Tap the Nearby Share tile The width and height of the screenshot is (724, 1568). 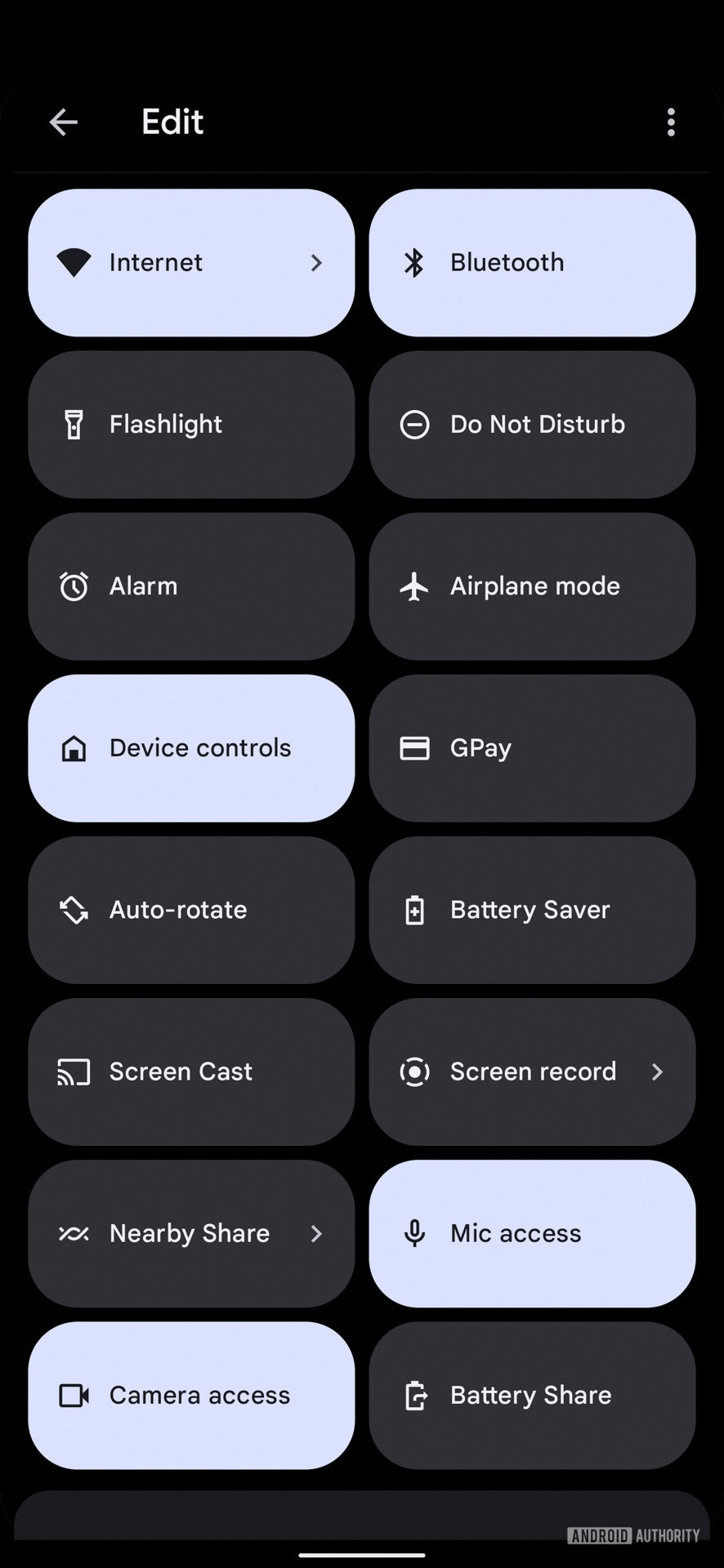click(191, 1233)
